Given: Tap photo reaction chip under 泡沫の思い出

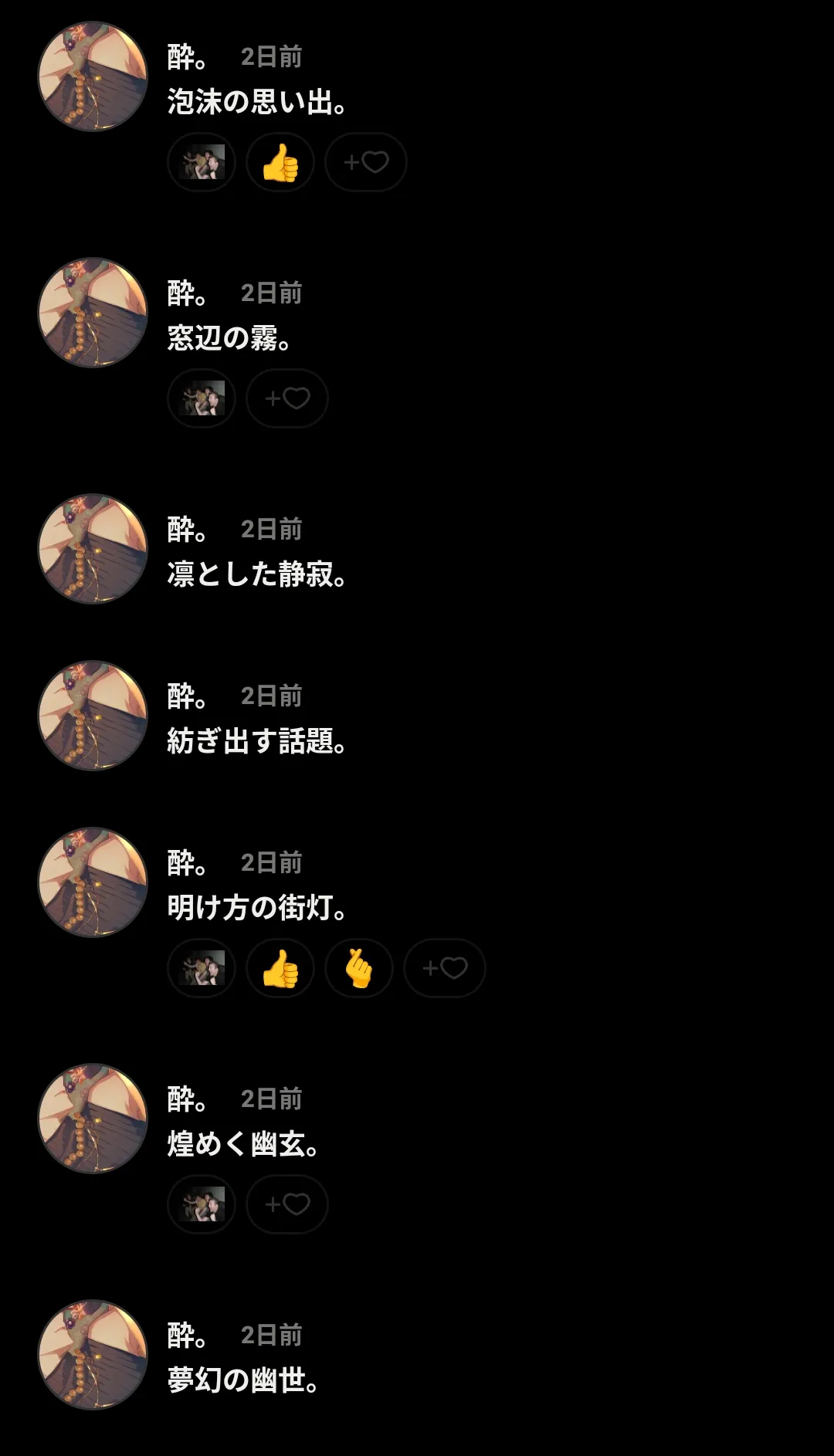Looking at the screenshot, I should pyautogui.click(x=202, y=162).
